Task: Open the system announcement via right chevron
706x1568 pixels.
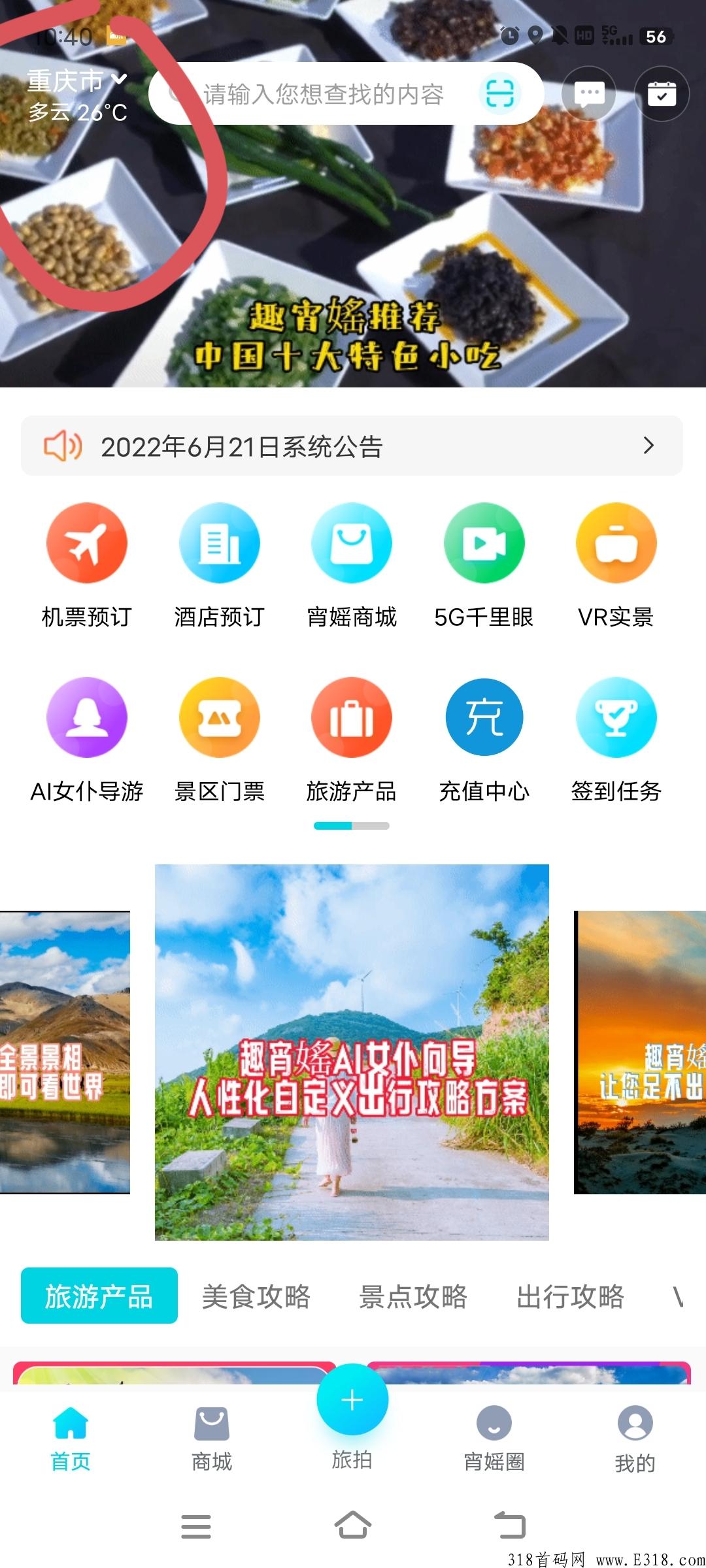Action: click(x=648, y=446)
